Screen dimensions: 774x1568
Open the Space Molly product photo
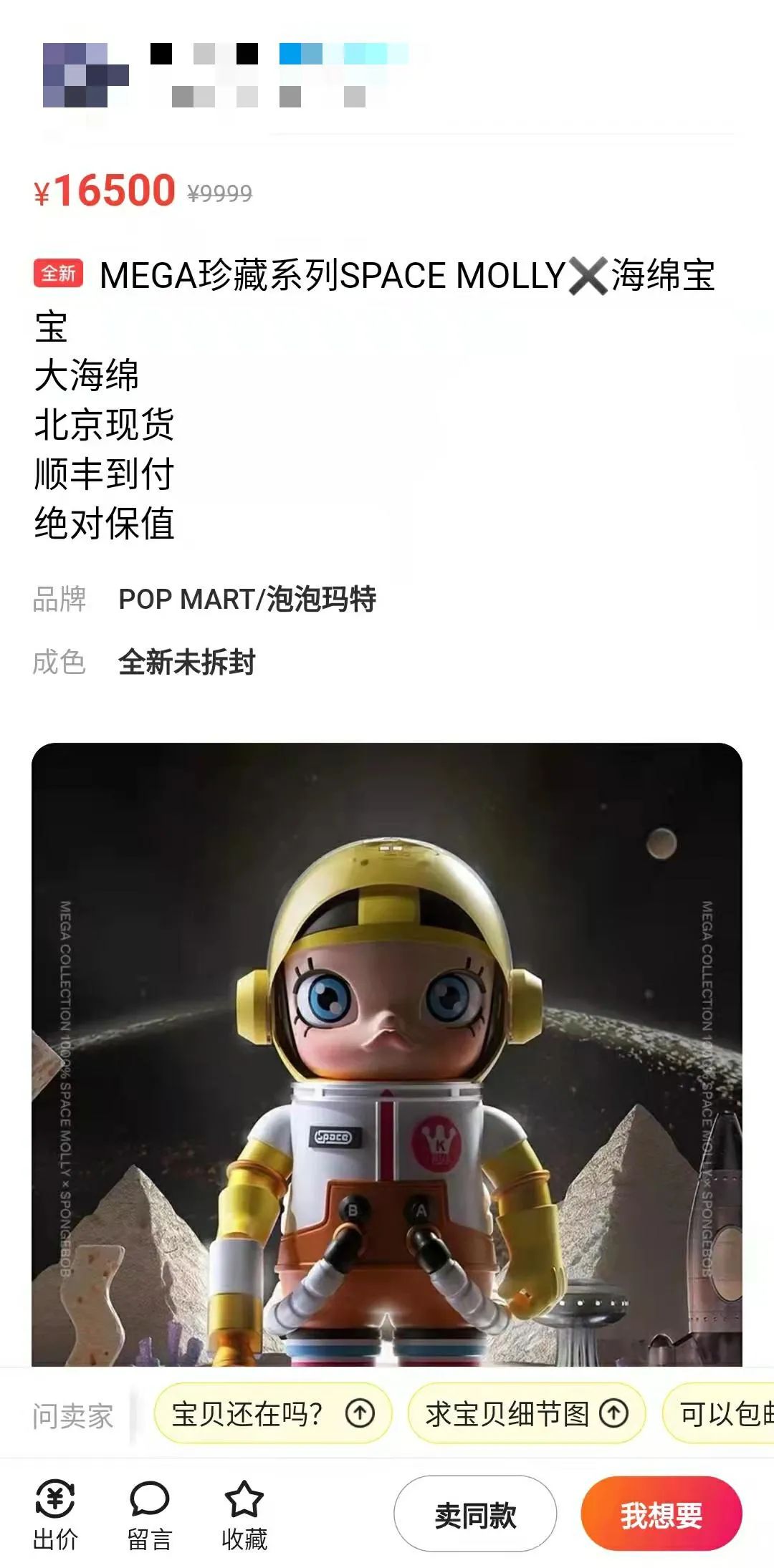387,1054
